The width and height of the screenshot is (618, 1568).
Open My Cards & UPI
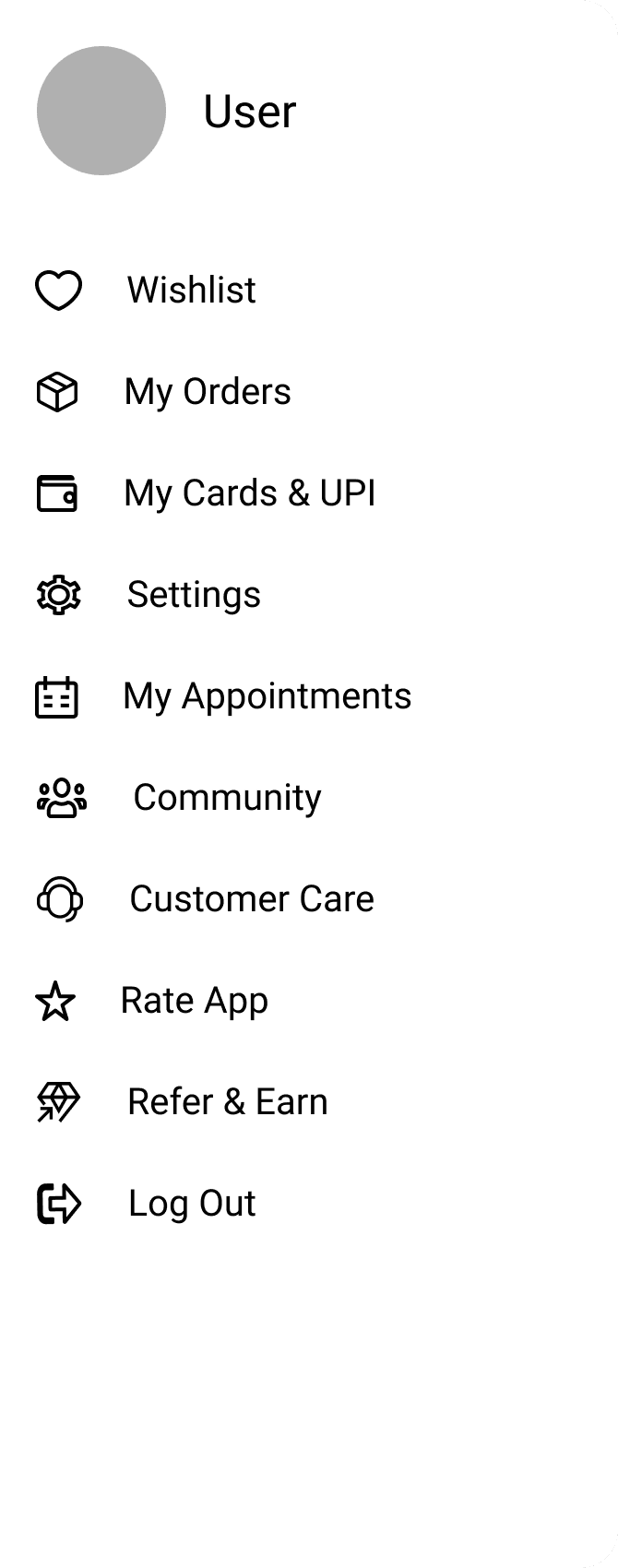[x=249, y=493]
